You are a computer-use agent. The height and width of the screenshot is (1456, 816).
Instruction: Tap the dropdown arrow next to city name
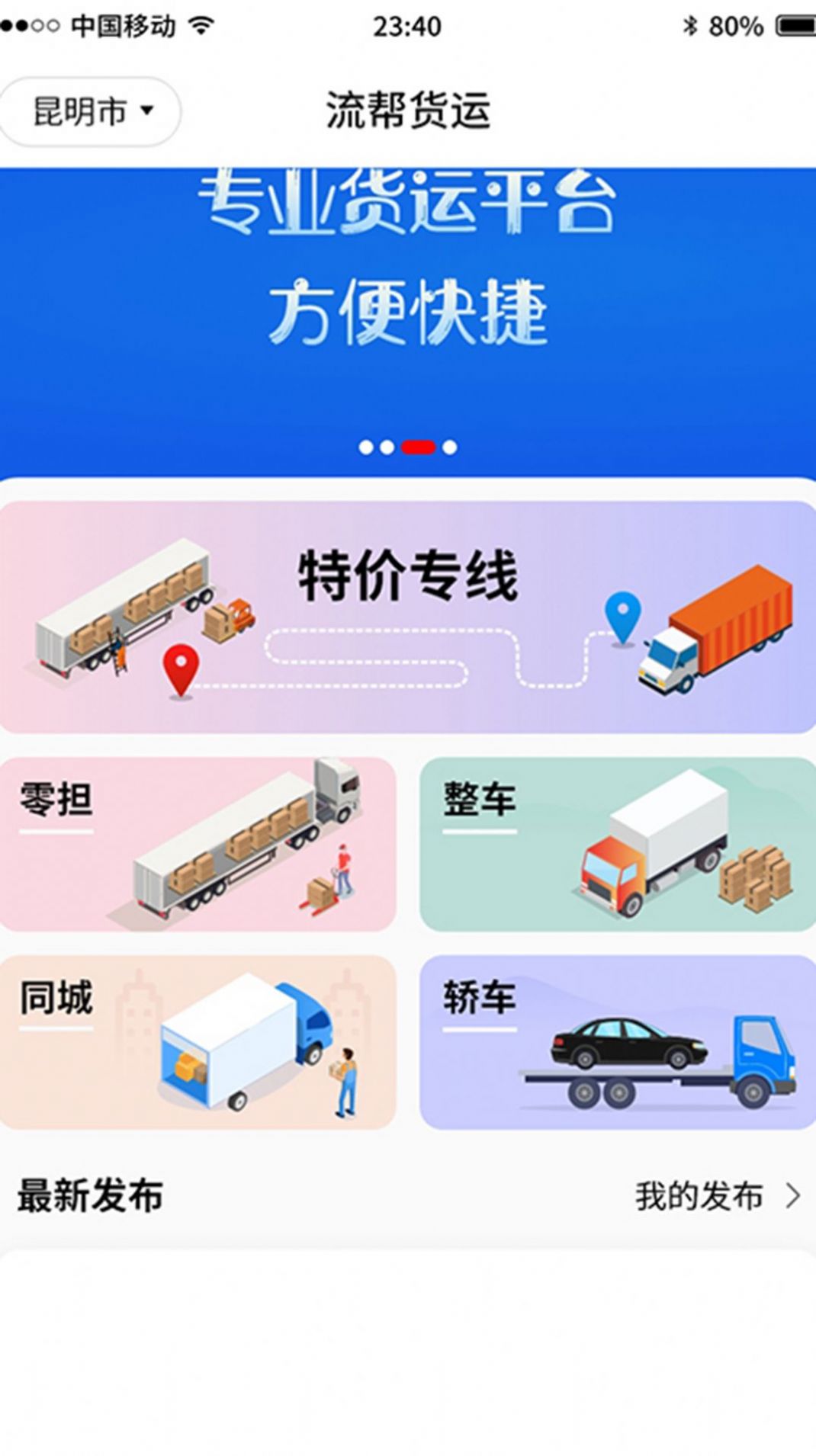(x=145, y=111)
